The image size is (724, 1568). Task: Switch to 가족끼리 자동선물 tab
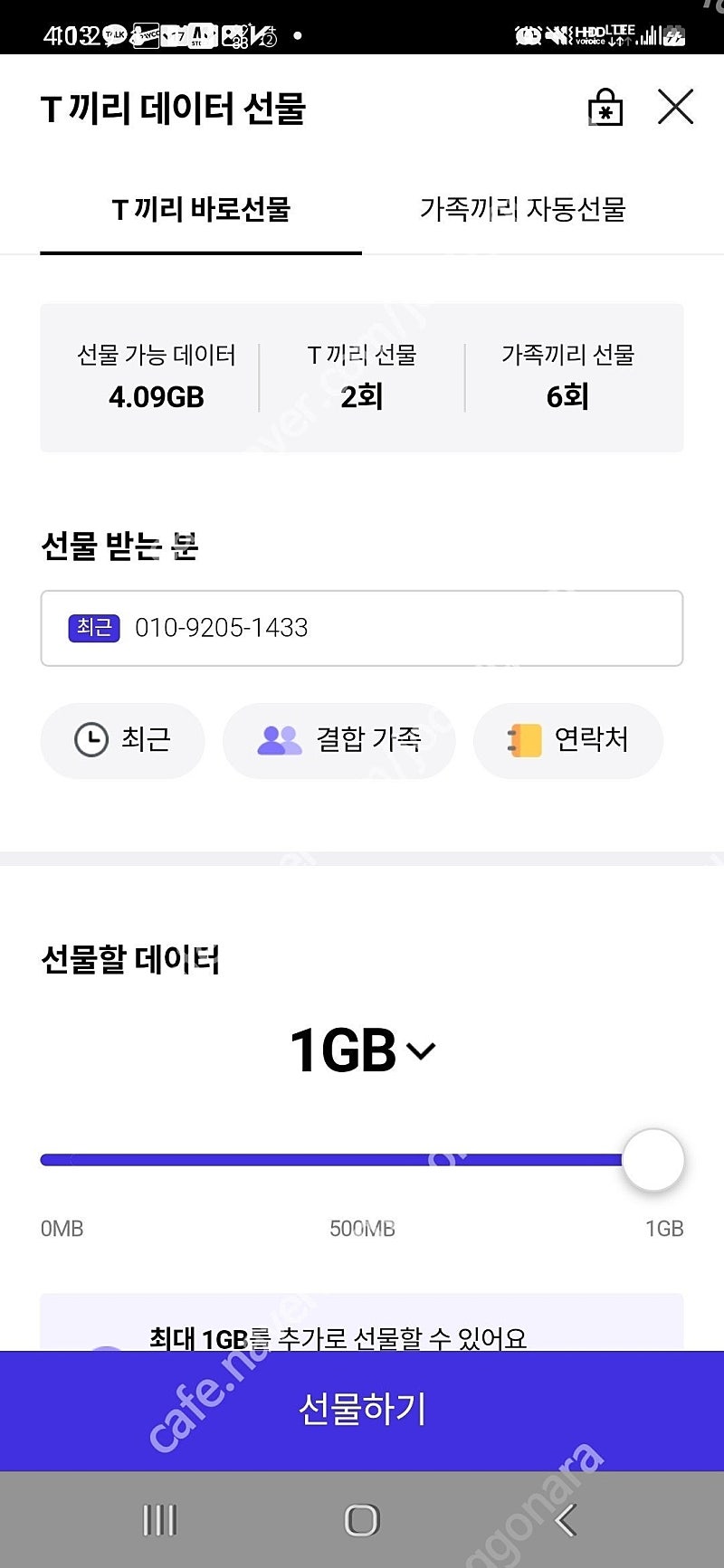(x=522, y=209)
